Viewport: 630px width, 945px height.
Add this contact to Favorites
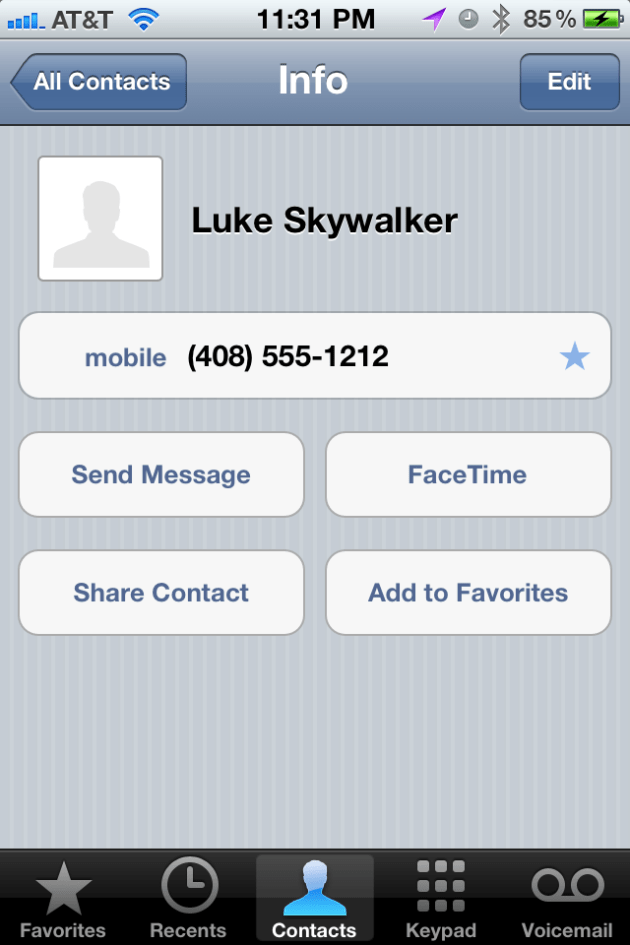tap(467, 593)
